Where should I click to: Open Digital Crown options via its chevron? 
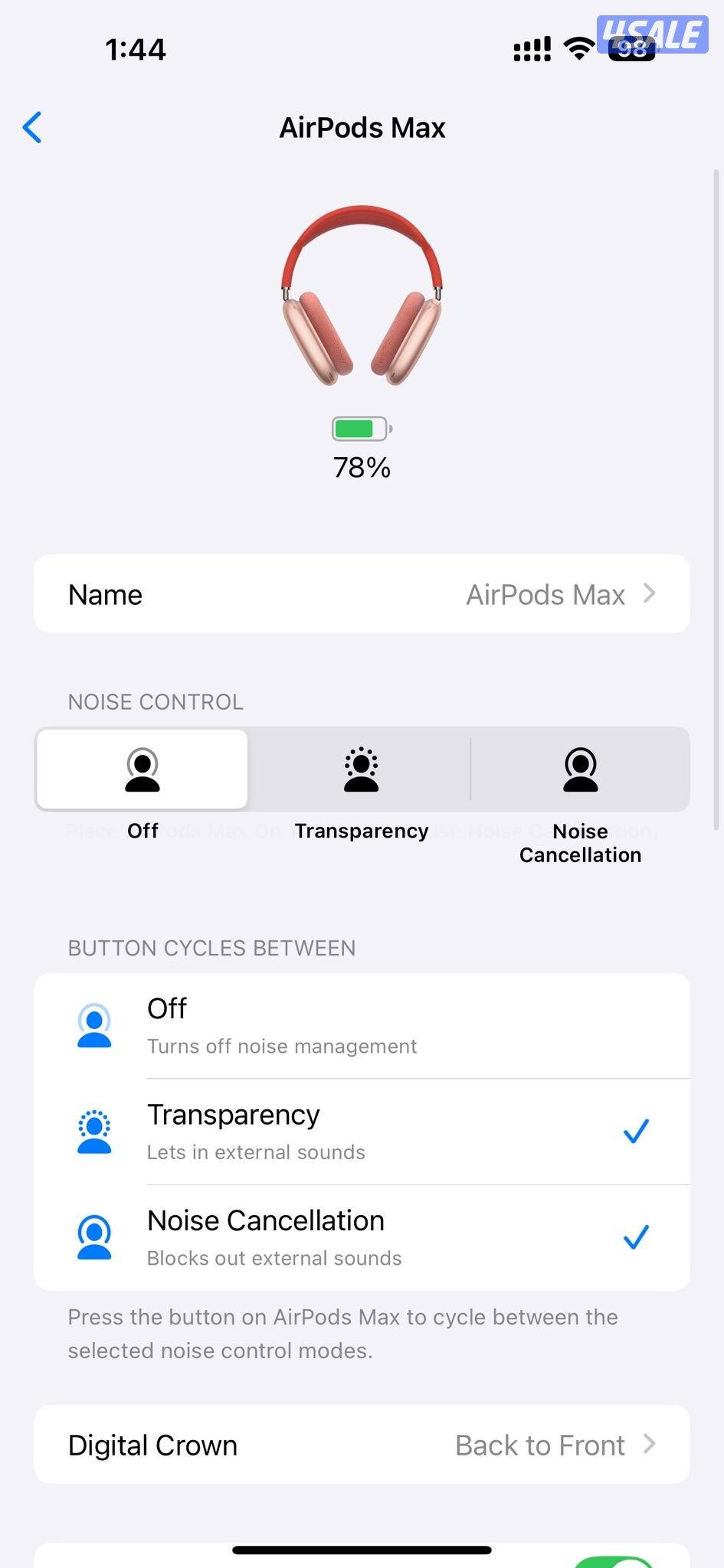pos(648,1444)
